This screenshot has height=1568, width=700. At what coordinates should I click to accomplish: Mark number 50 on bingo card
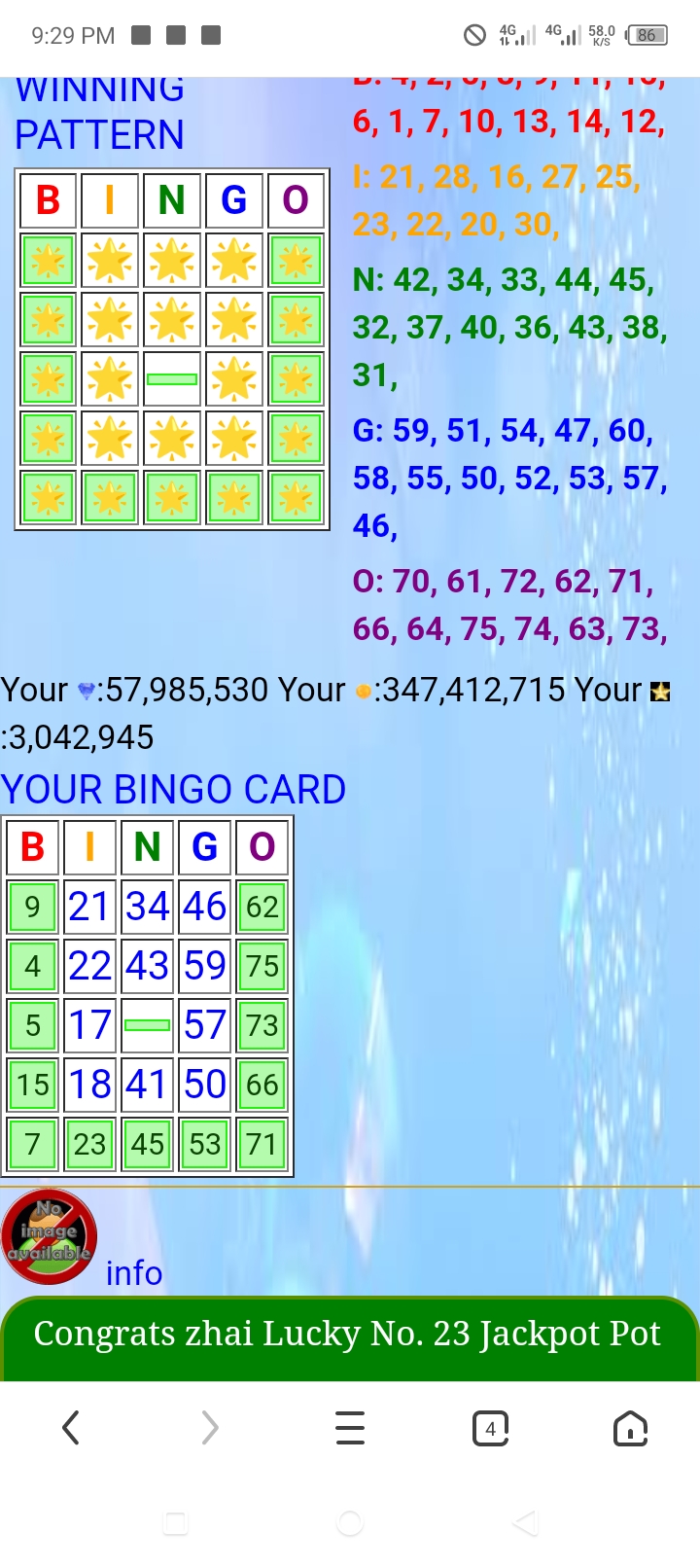pyautogui.click(x=204, y=1085)
